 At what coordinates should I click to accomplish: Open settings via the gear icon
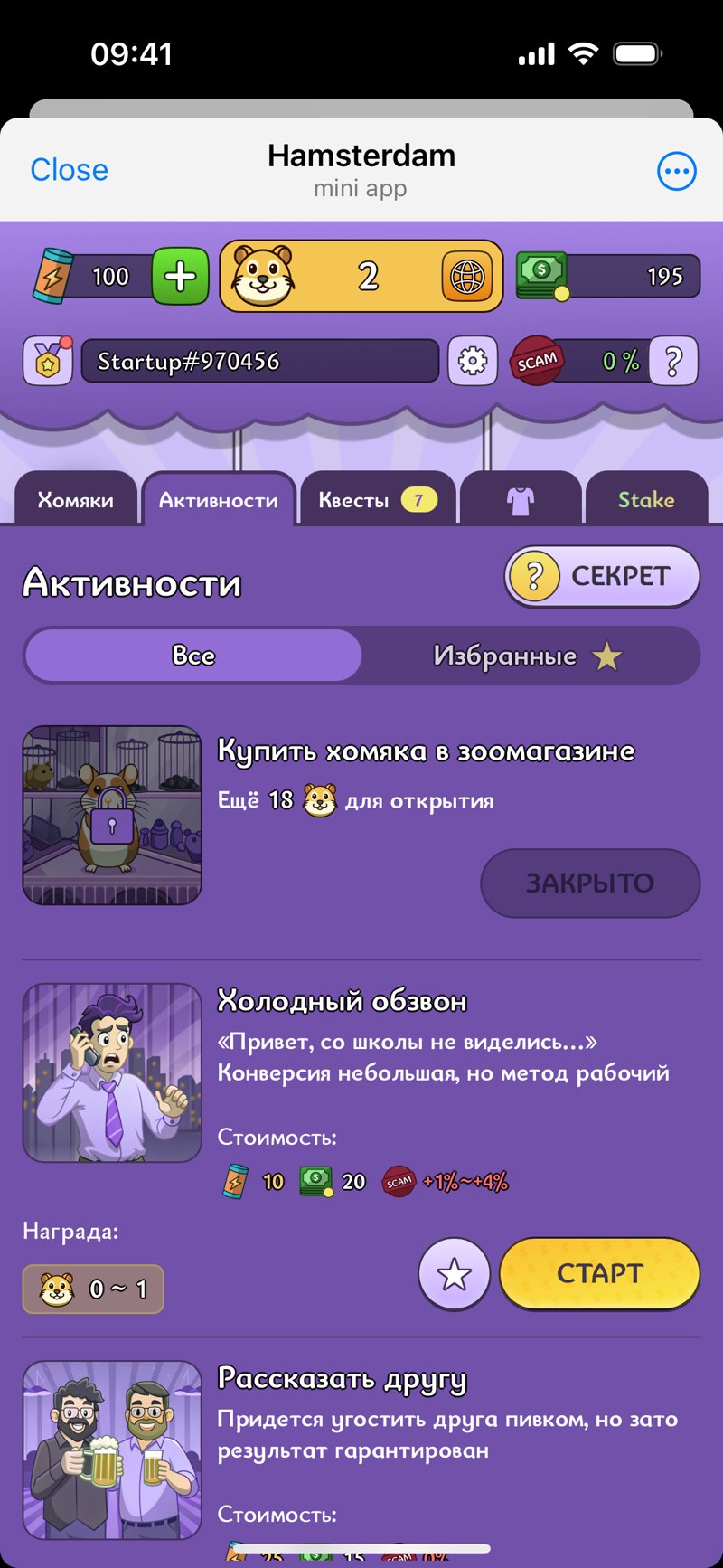(473, 361)
